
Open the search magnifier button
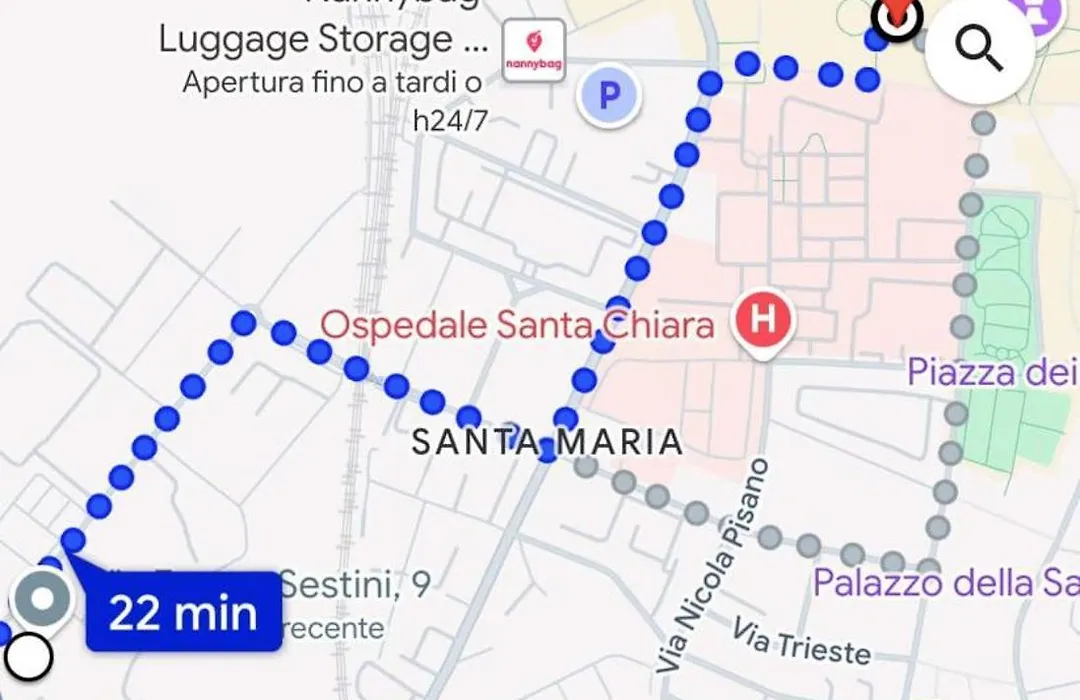pyautogui.click(x=979, y=49)
